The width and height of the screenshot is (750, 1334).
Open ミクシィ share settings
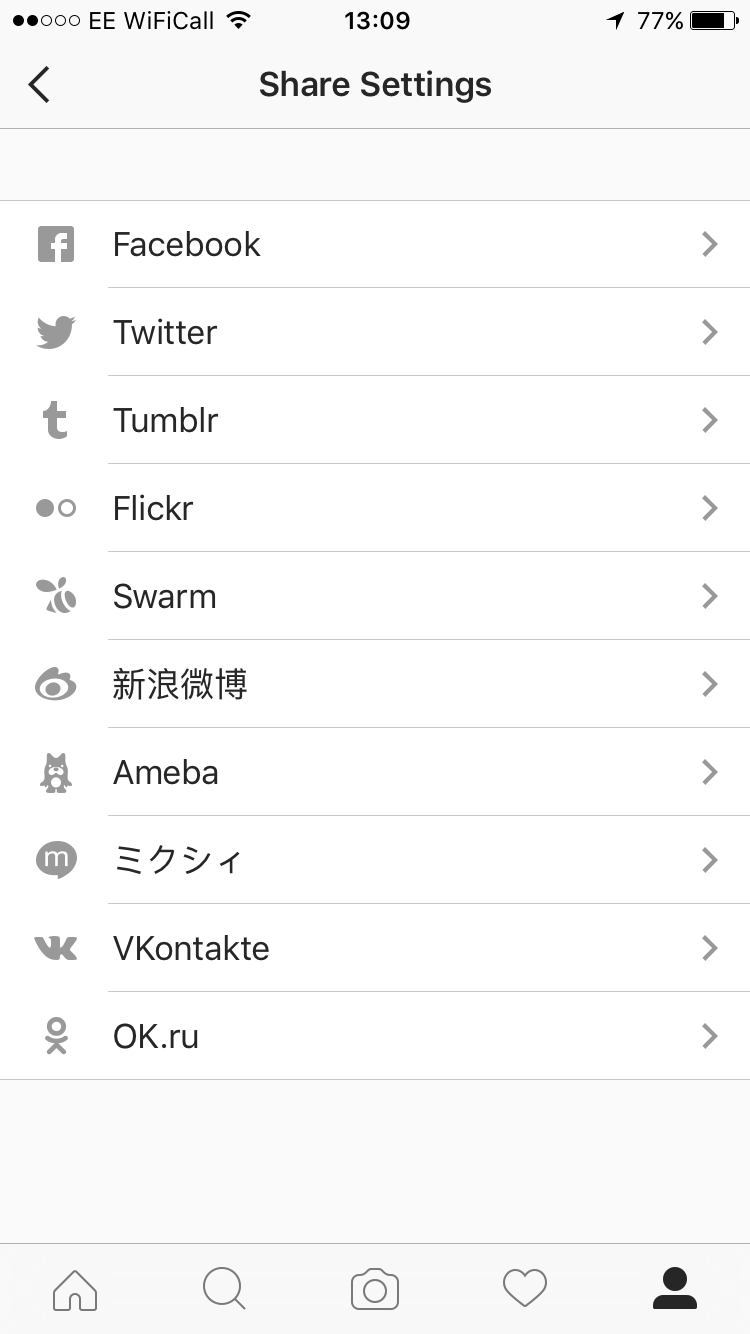[375, 861]
